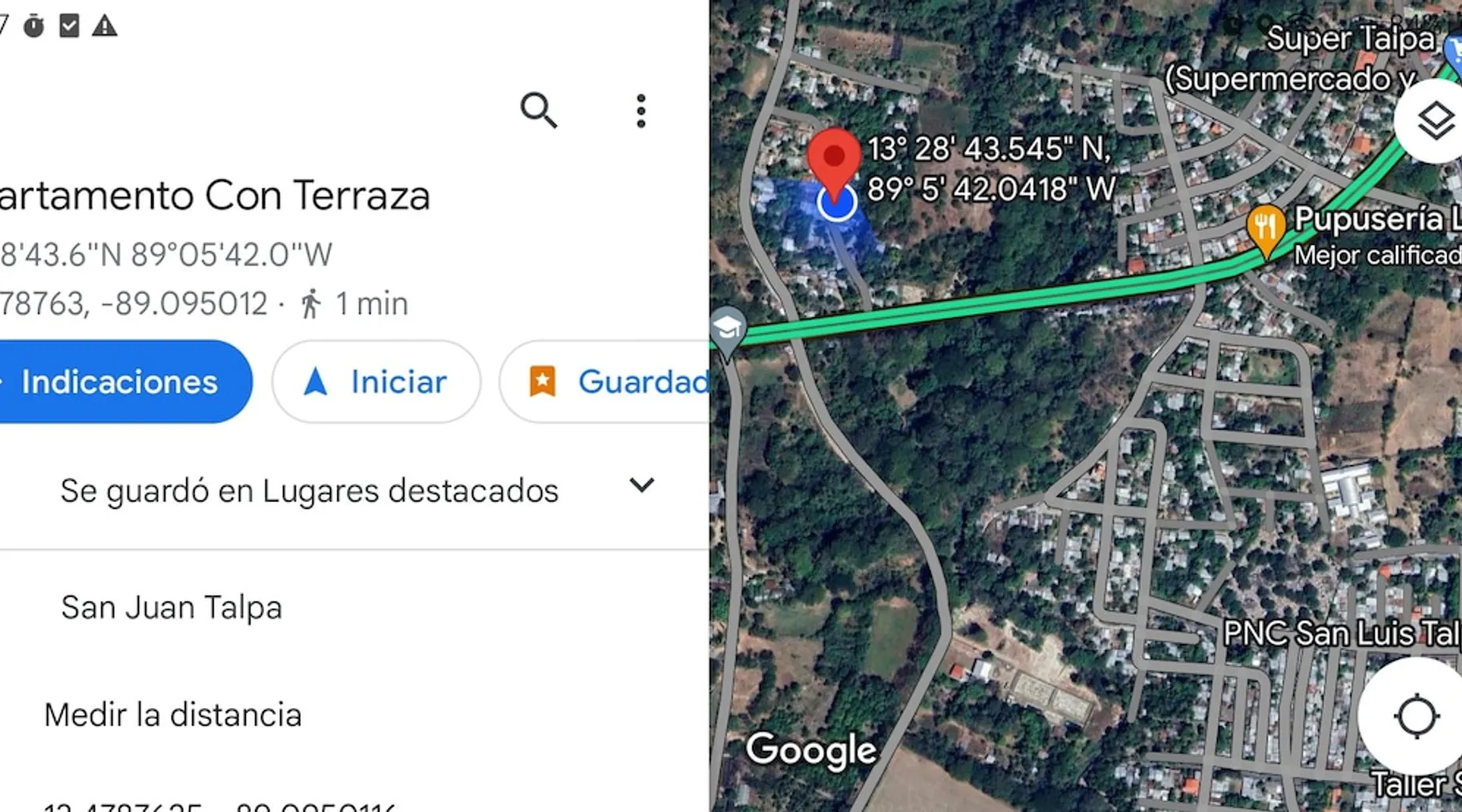The image size is (1462, 812).
Task: Select Medir la distancia
Action: tap(173, 715)
